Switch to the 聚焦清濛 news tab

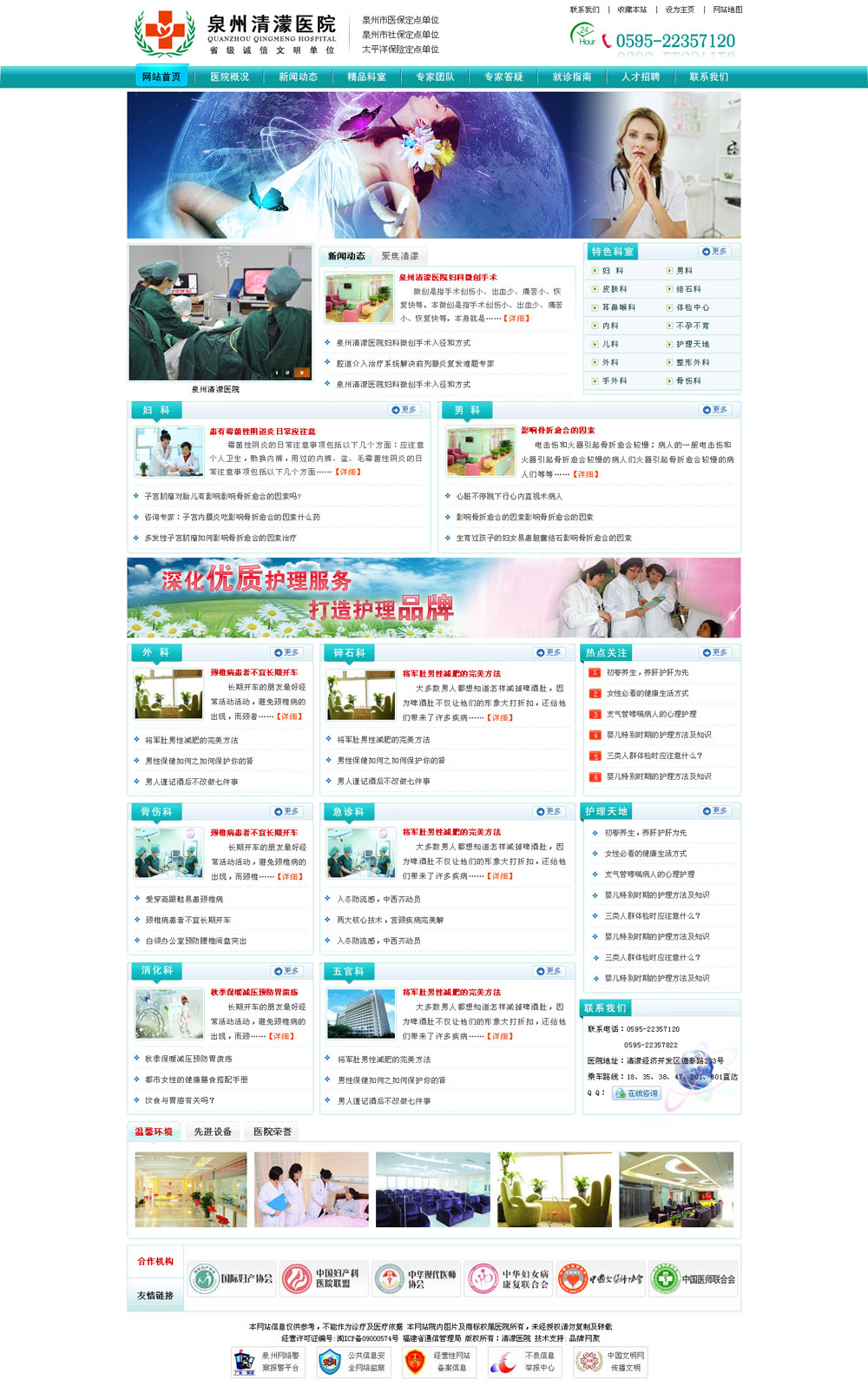(x=400, y=256)
